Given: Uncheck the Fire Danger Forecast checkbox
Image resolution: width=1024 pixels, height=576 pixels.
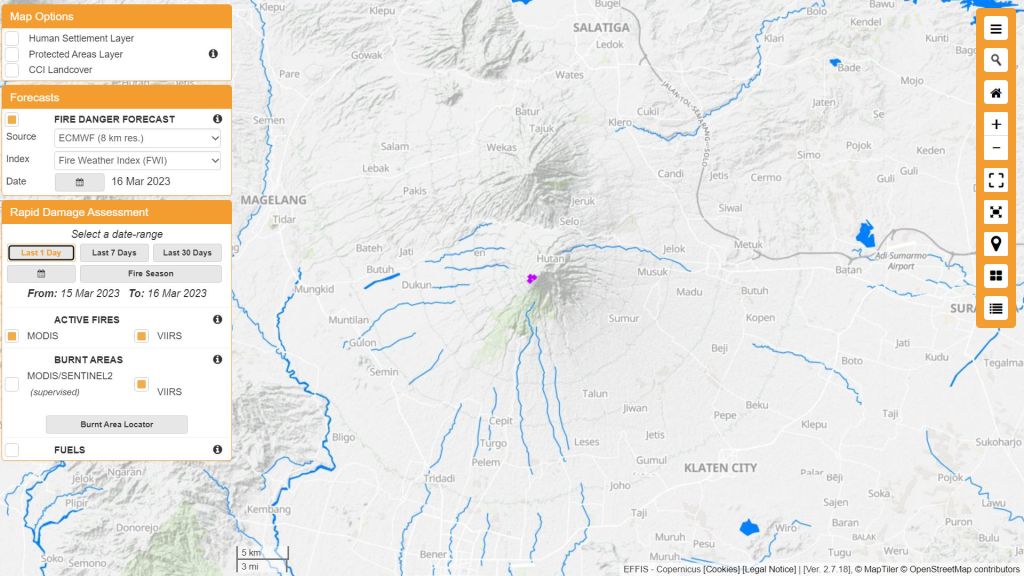Looking at the screenshot, I should click(12, 119).
